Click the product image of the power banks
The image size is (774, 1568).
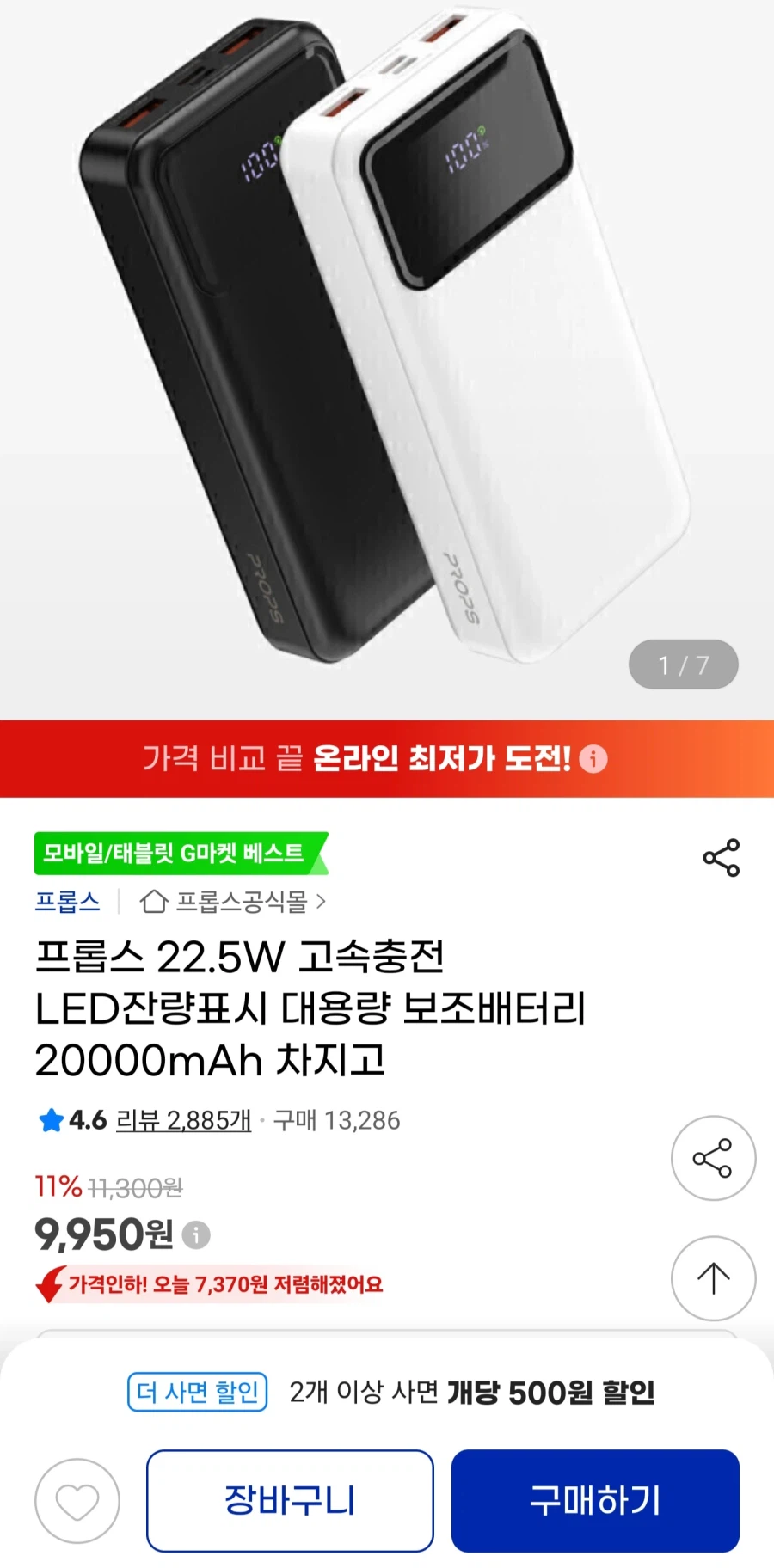(x=387, y=344)
